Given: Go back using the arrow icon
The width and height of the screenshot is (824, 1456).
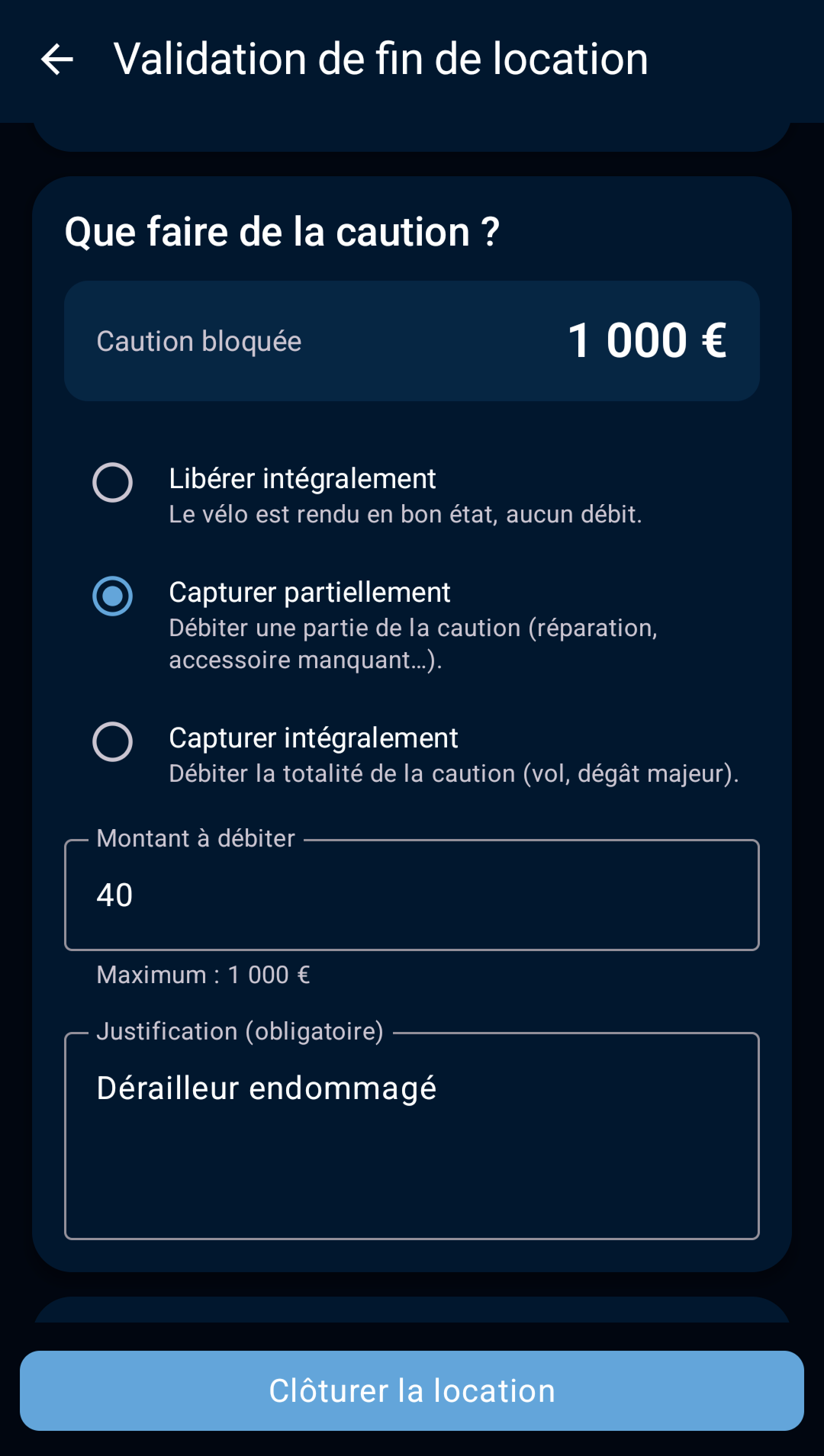Looking at the screenshot, I should pyautogui.click(x=57, y=59).
